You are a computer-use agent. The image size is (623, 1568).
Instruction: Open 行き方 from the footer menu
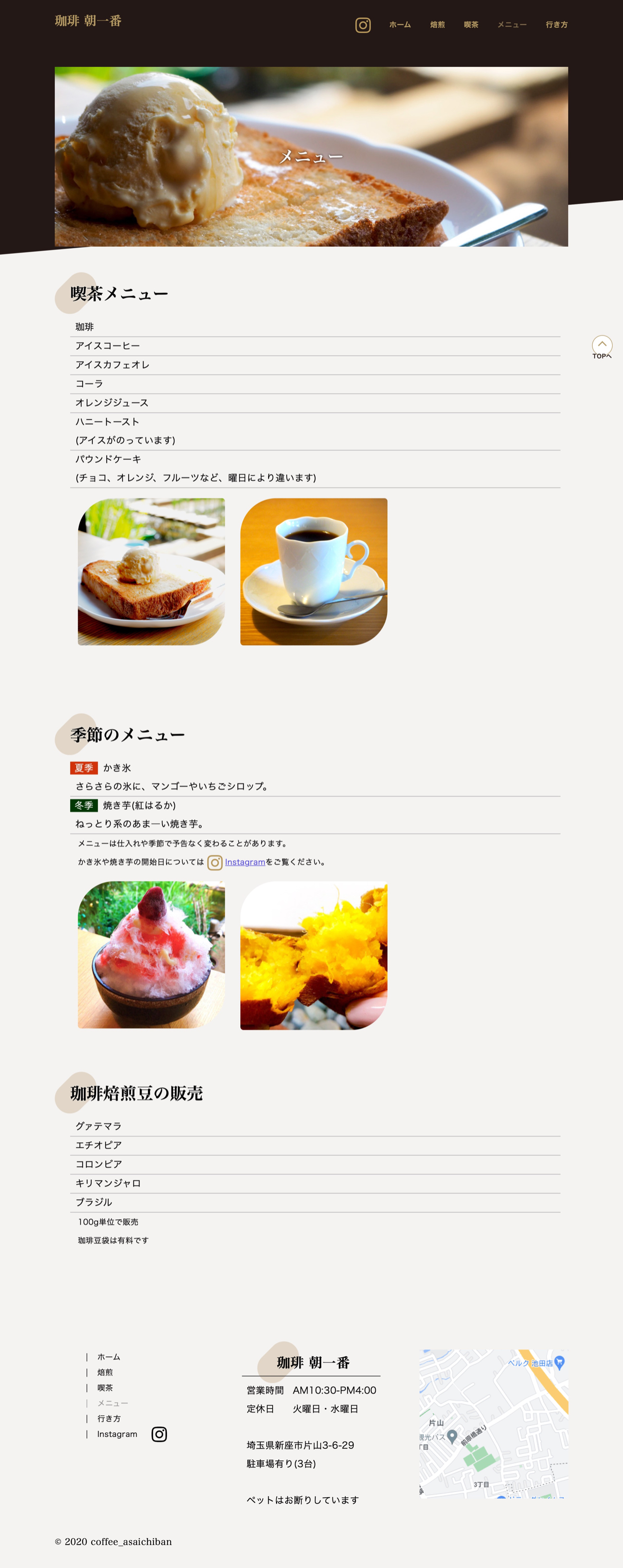tap(109, 1418)
